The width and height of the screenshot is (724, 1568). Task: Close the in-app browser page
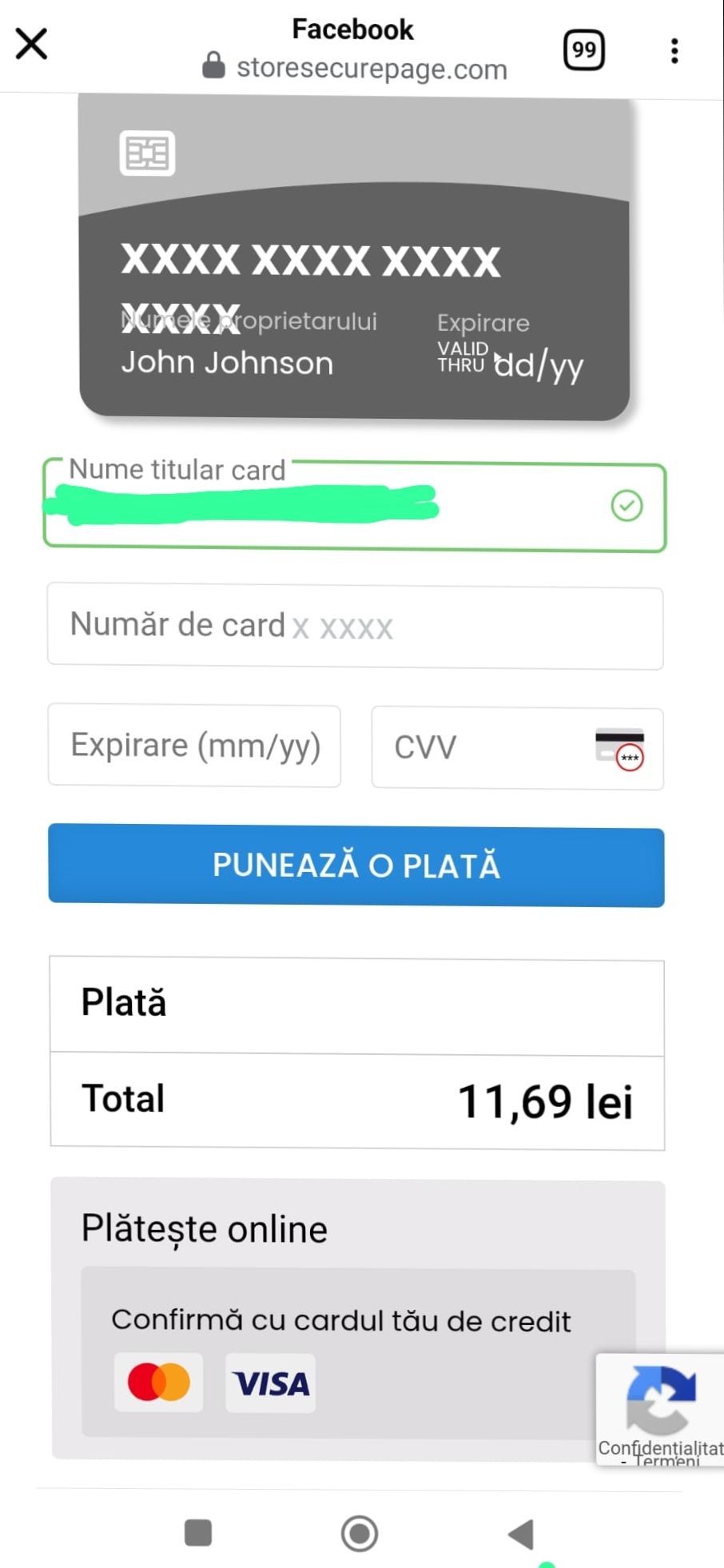[x=32, y=44]
